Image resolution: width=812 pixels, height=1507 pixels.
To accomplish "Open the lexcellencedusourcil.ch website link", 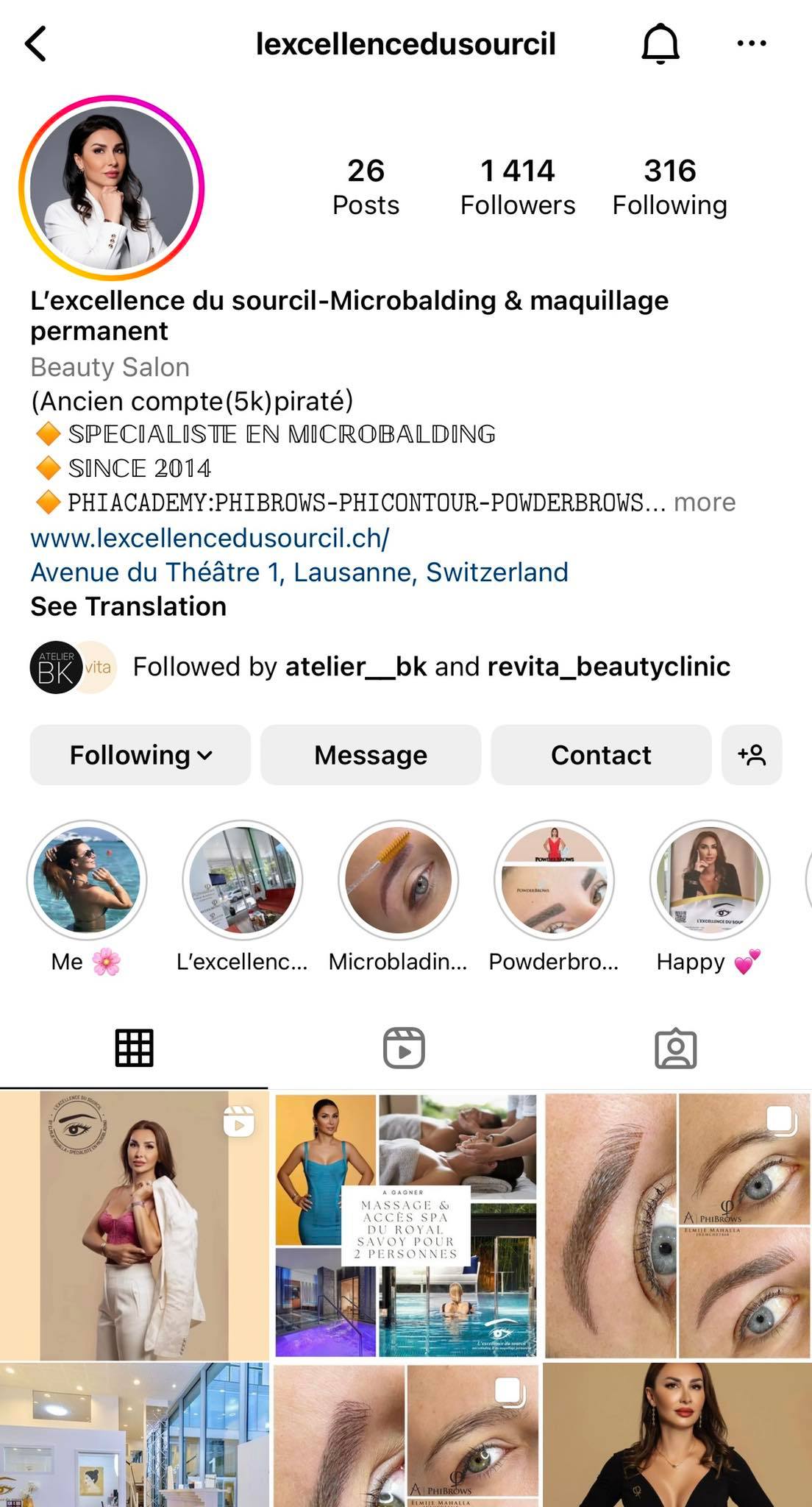I will (210, 538).
